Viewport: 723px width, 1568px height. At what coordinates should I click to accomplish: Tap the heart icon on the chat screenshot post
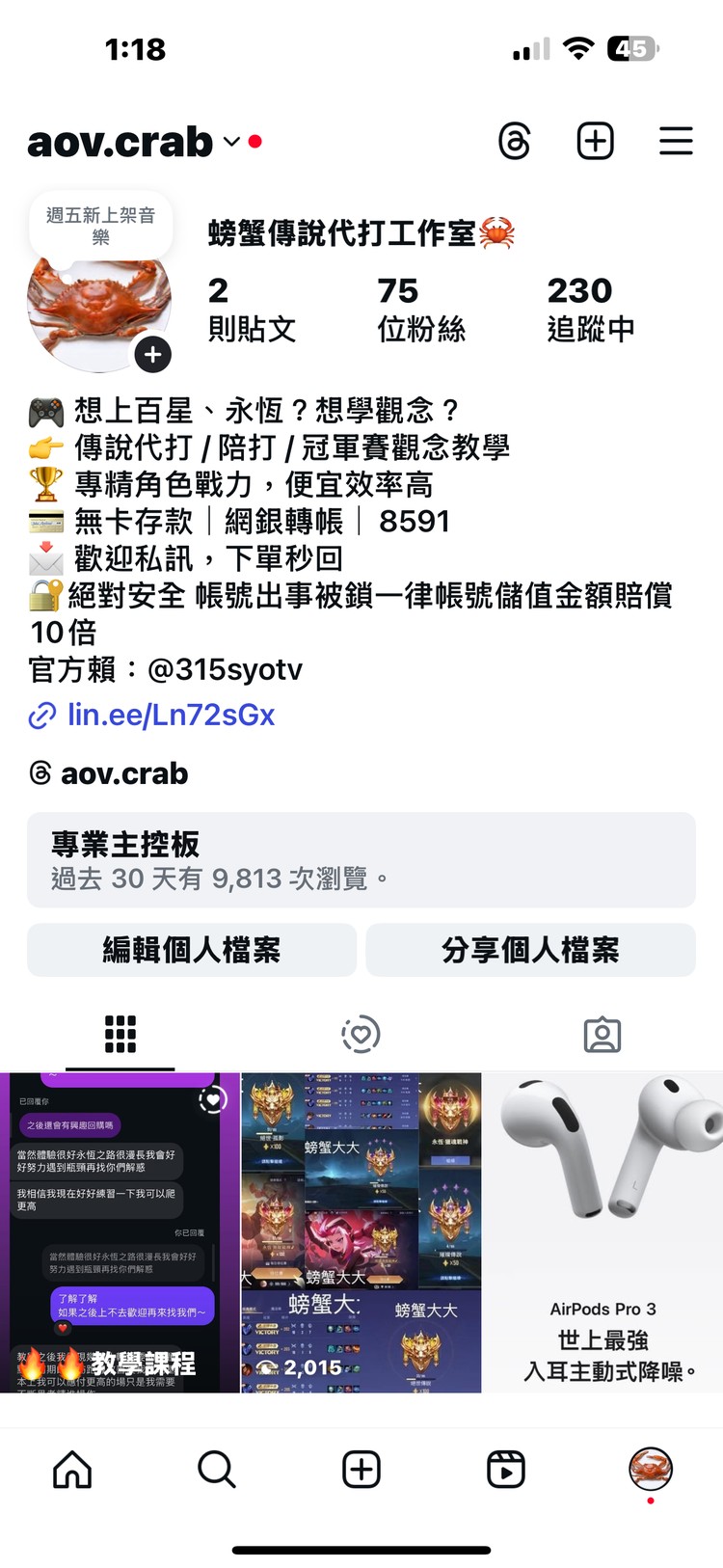(x=211, y=1099)
